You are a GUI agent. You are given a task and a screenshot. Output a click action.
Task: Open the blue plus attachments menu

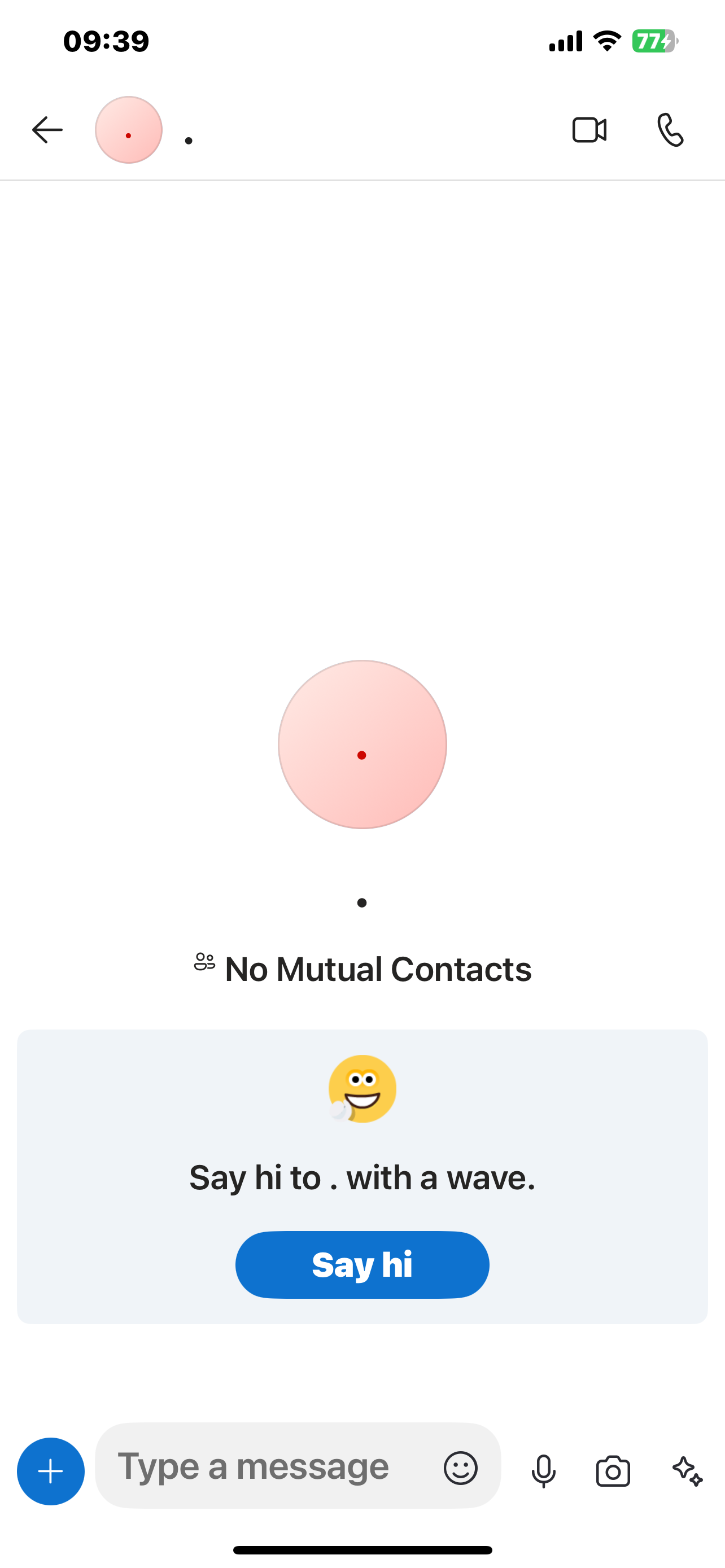click(x=50, y=1471)
